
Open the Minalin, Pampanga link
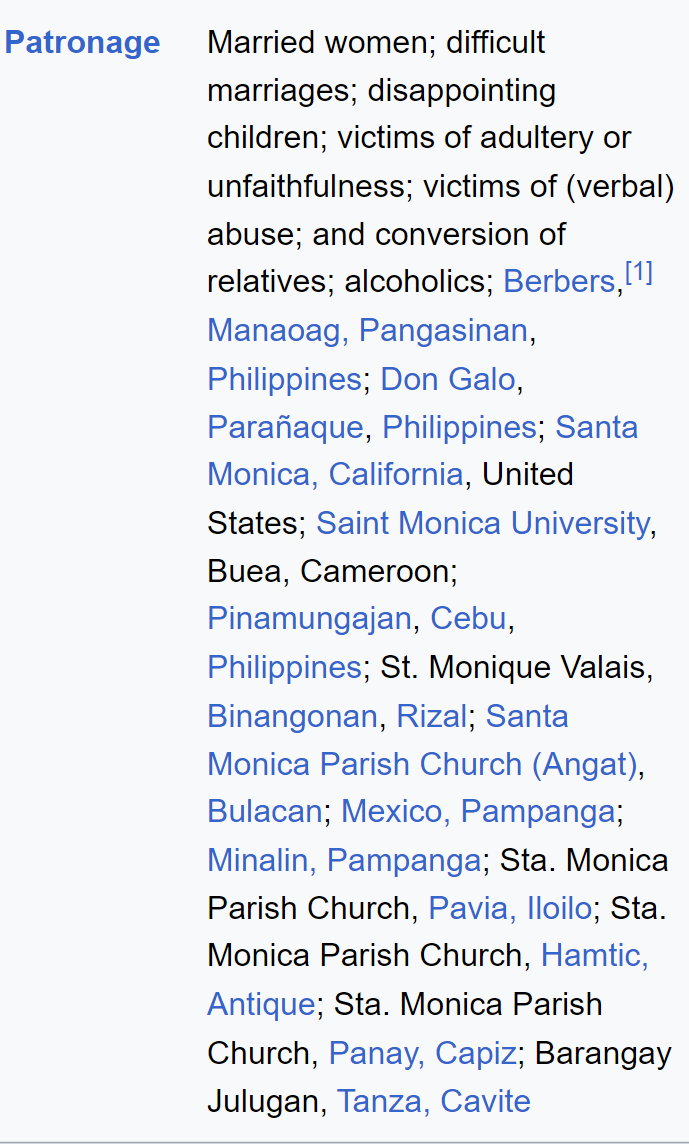(x=344, y=860)
